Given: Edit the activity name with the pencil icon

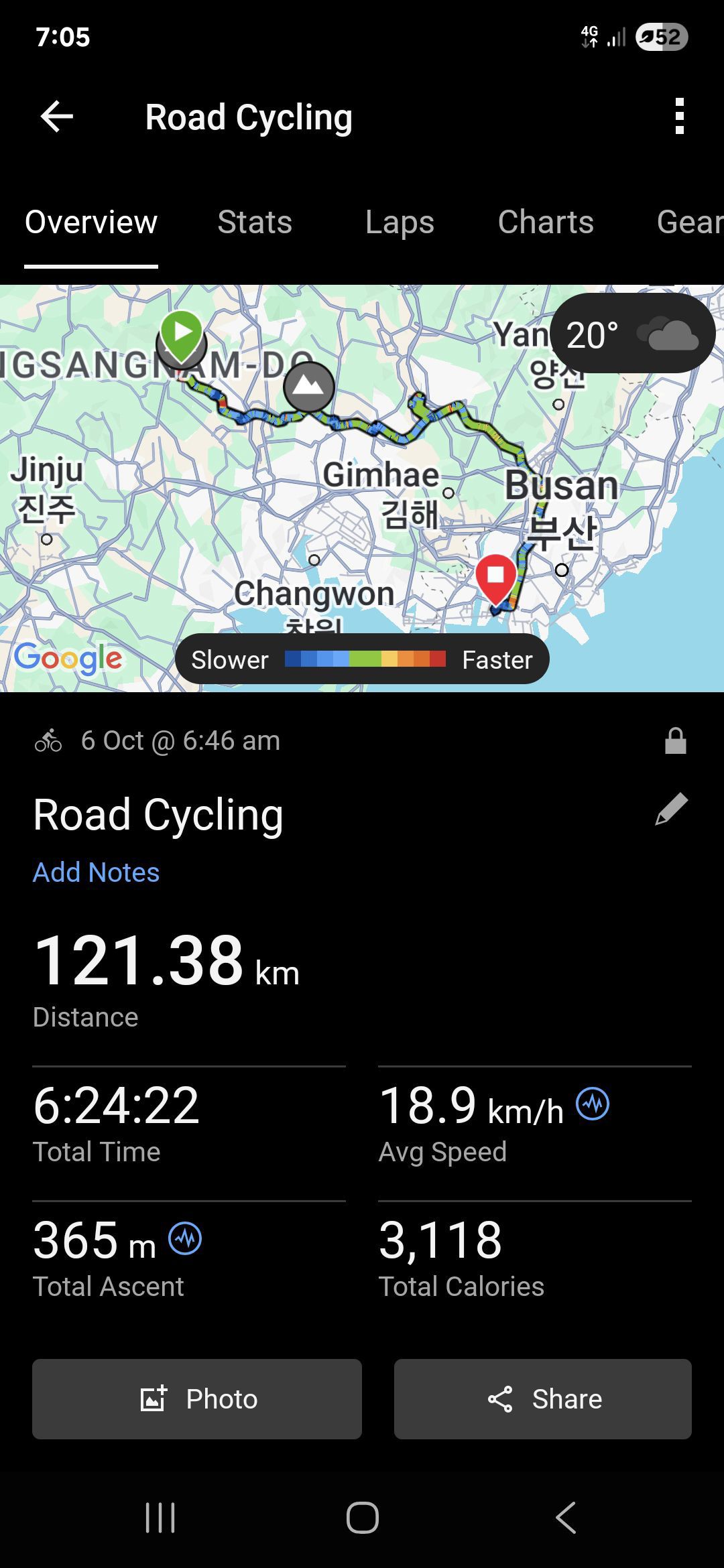Looking at the screenshot, I should [671, 809].
